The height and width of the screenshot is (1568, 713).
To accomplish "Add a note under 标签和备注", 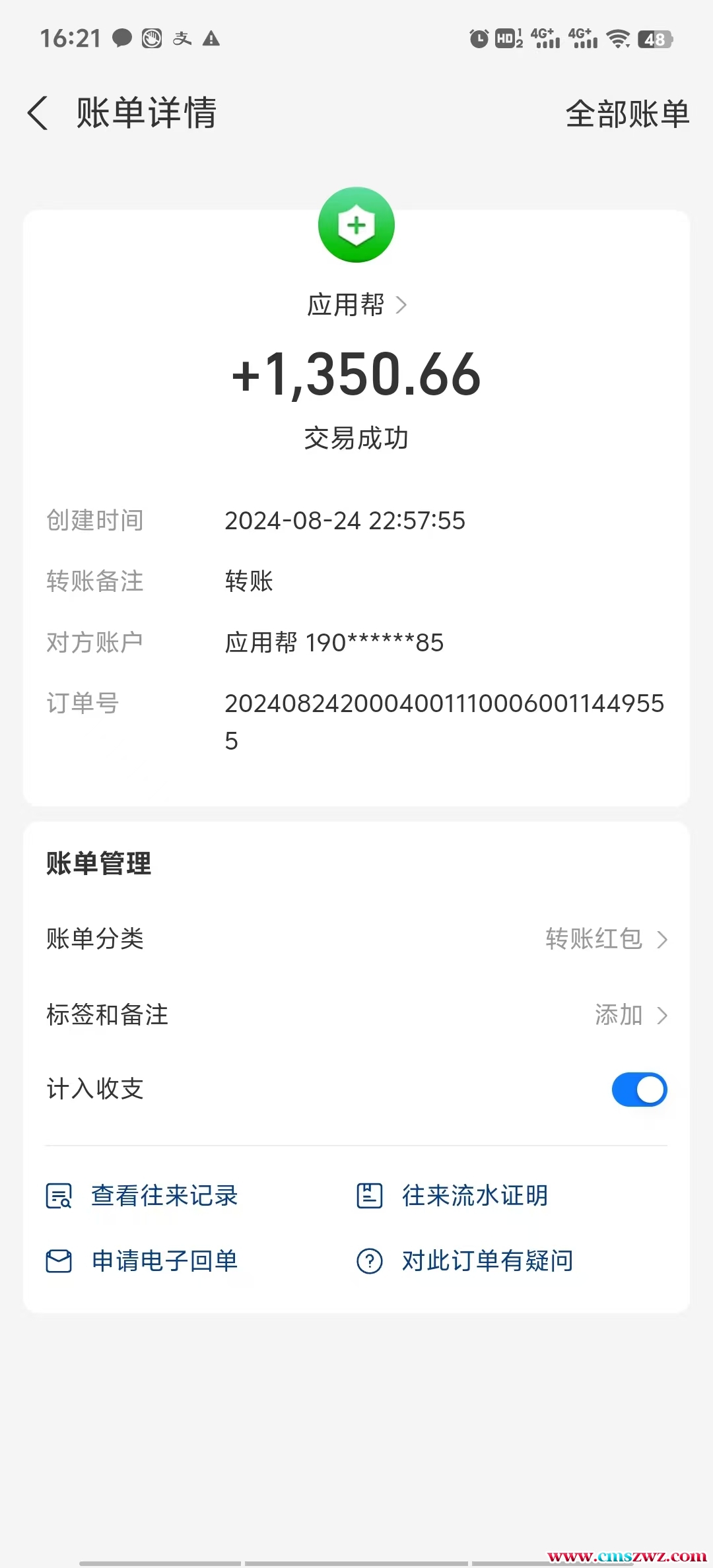I will pyautogui.click(x=630, y=1014).
